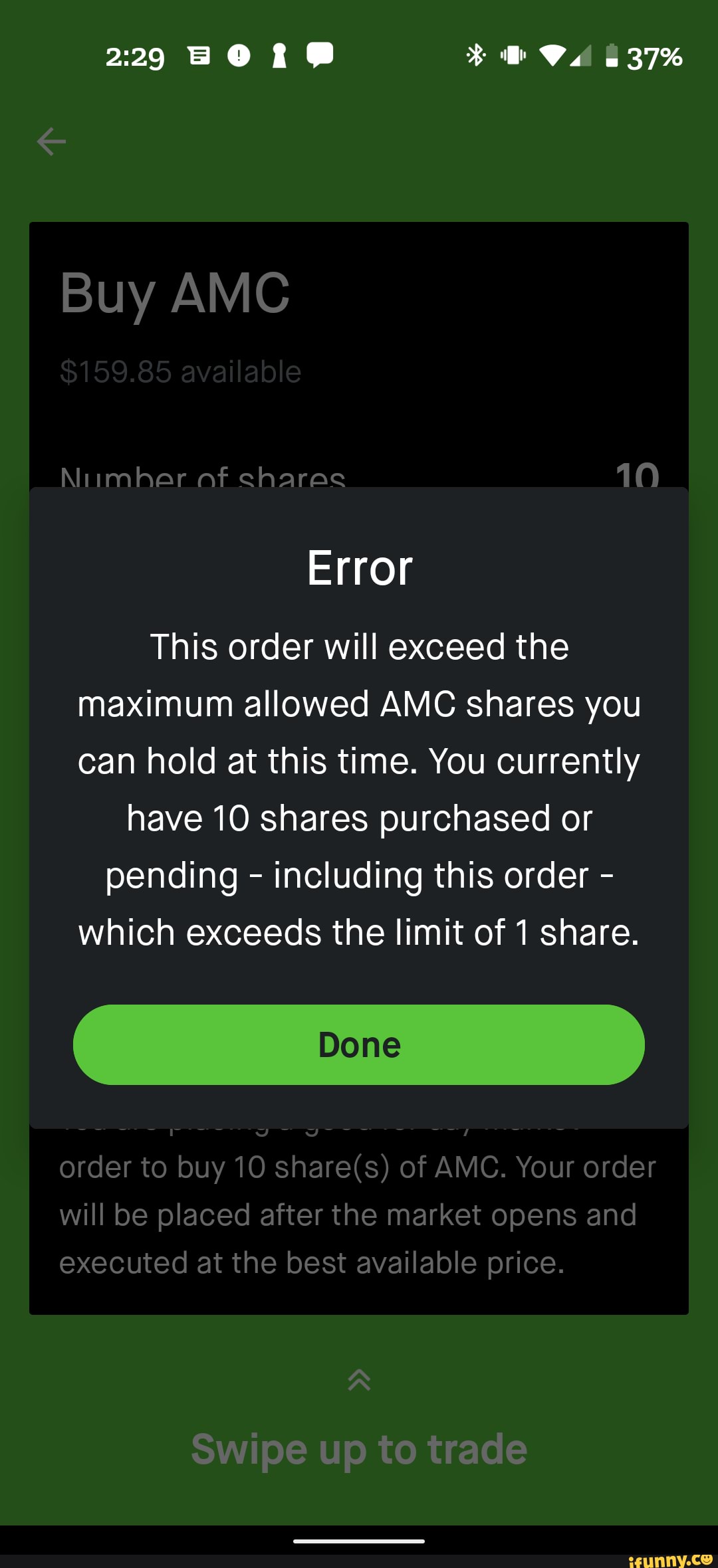Dismiss the error dialog with Done

click(359, 1044)
